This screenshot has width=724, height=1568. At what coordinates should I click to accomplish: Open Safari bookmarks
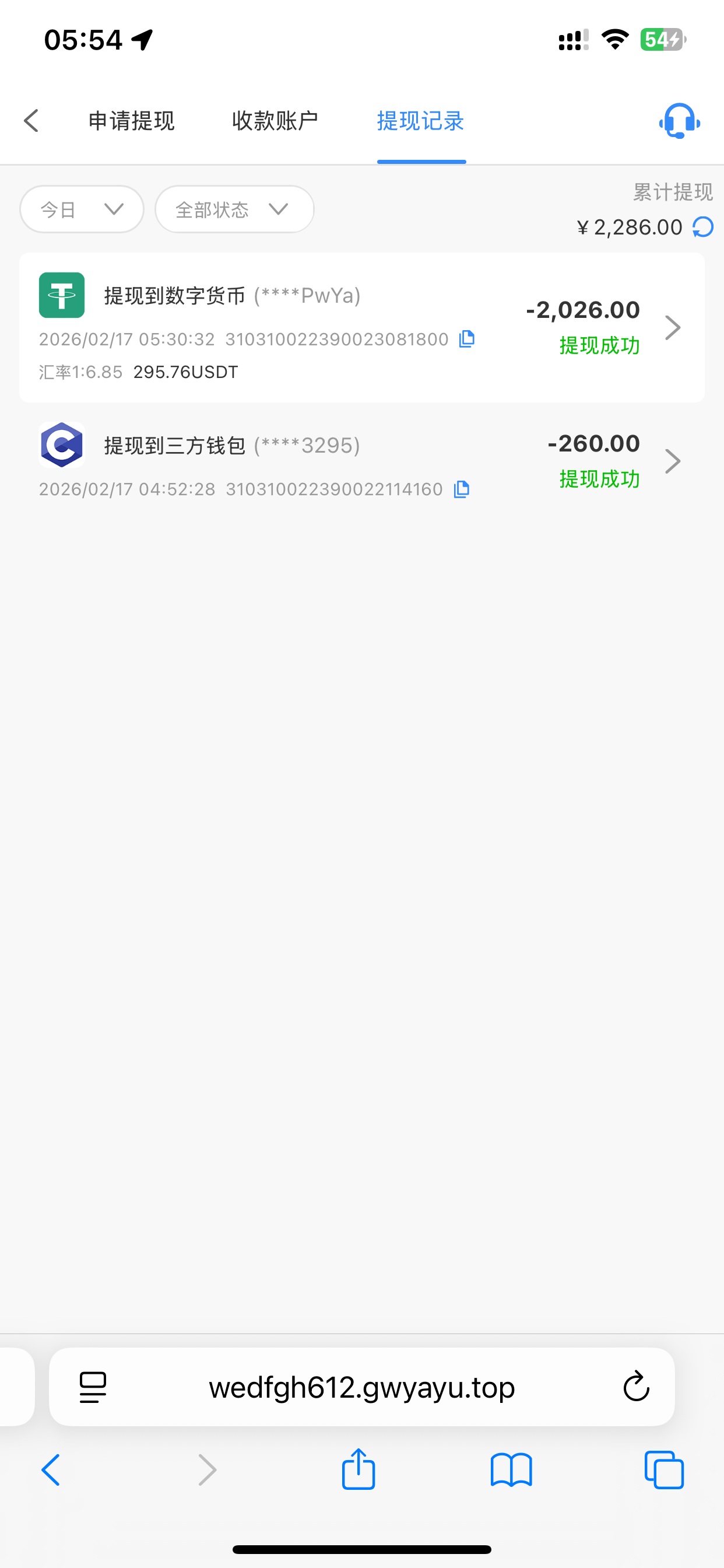click(x=511, y=1469)
